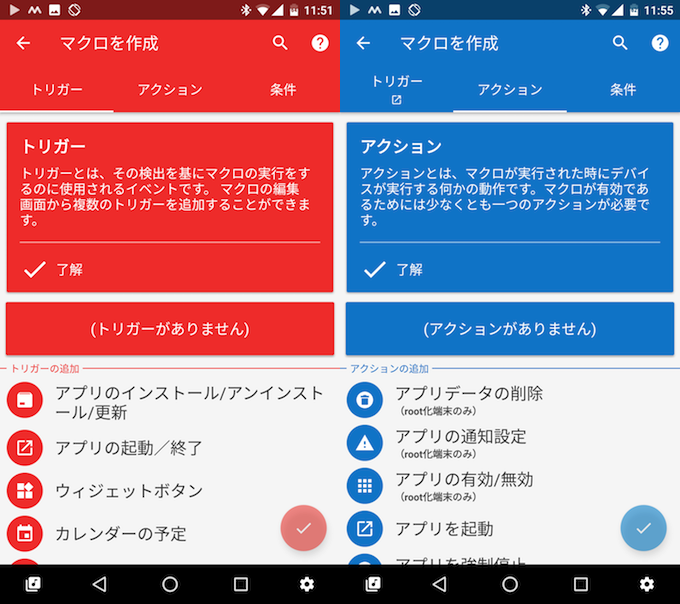This screenshot has height=604, width=680.
Task: Select アプリの起動/終了 trigger
Action: pyautogui.click(x=130, y=447)
